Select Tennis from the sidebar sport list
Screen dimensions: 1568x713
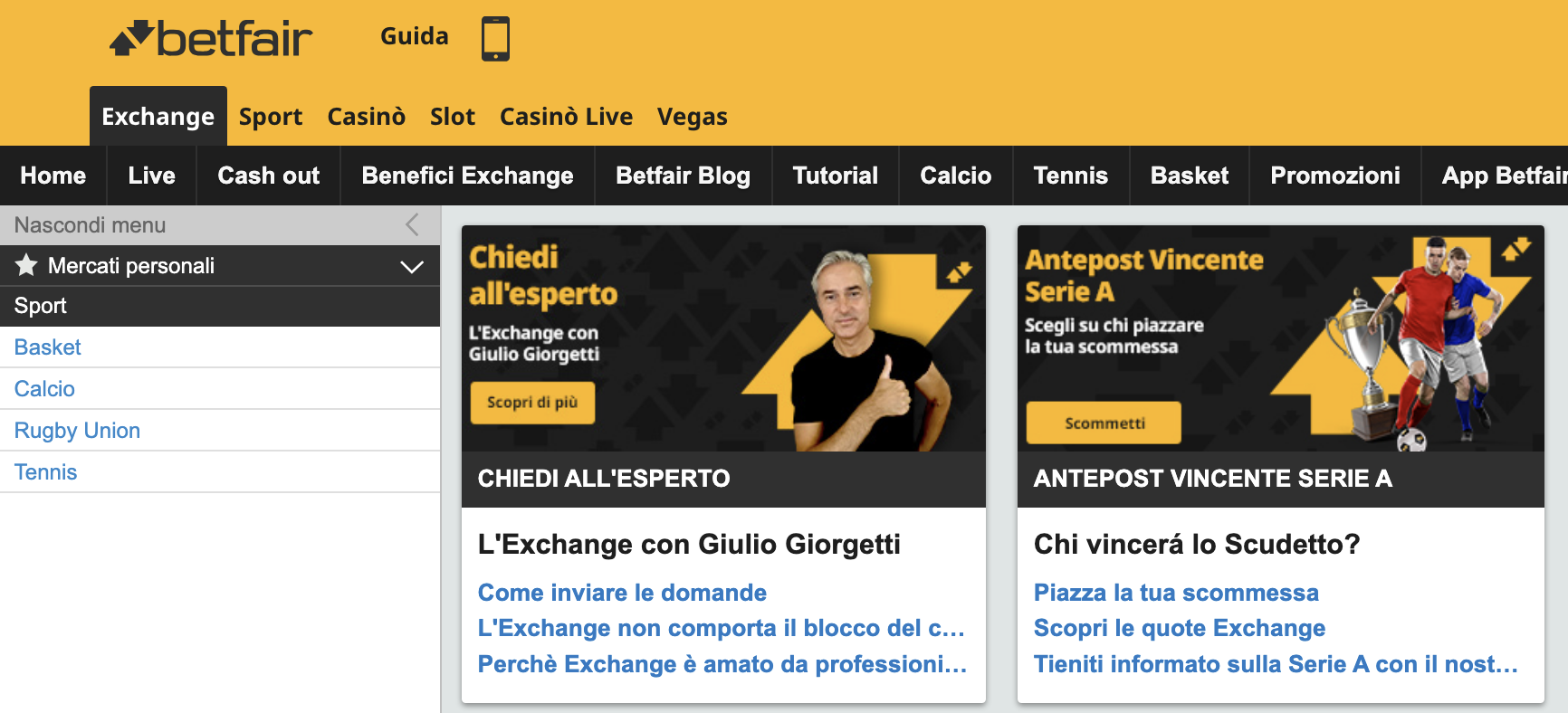click(45, 472)
